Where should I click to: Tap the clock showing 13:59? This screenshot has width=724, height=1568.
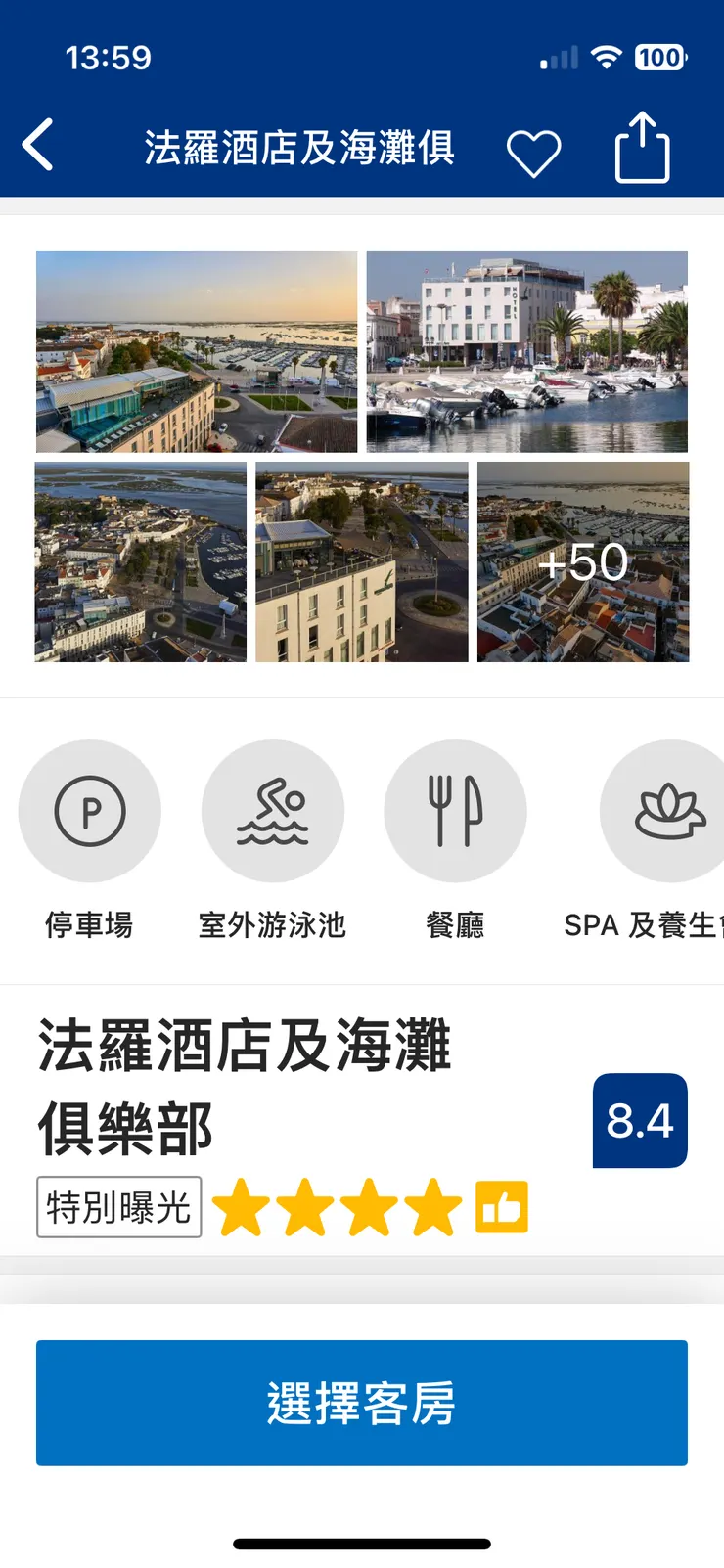(111, 58)
